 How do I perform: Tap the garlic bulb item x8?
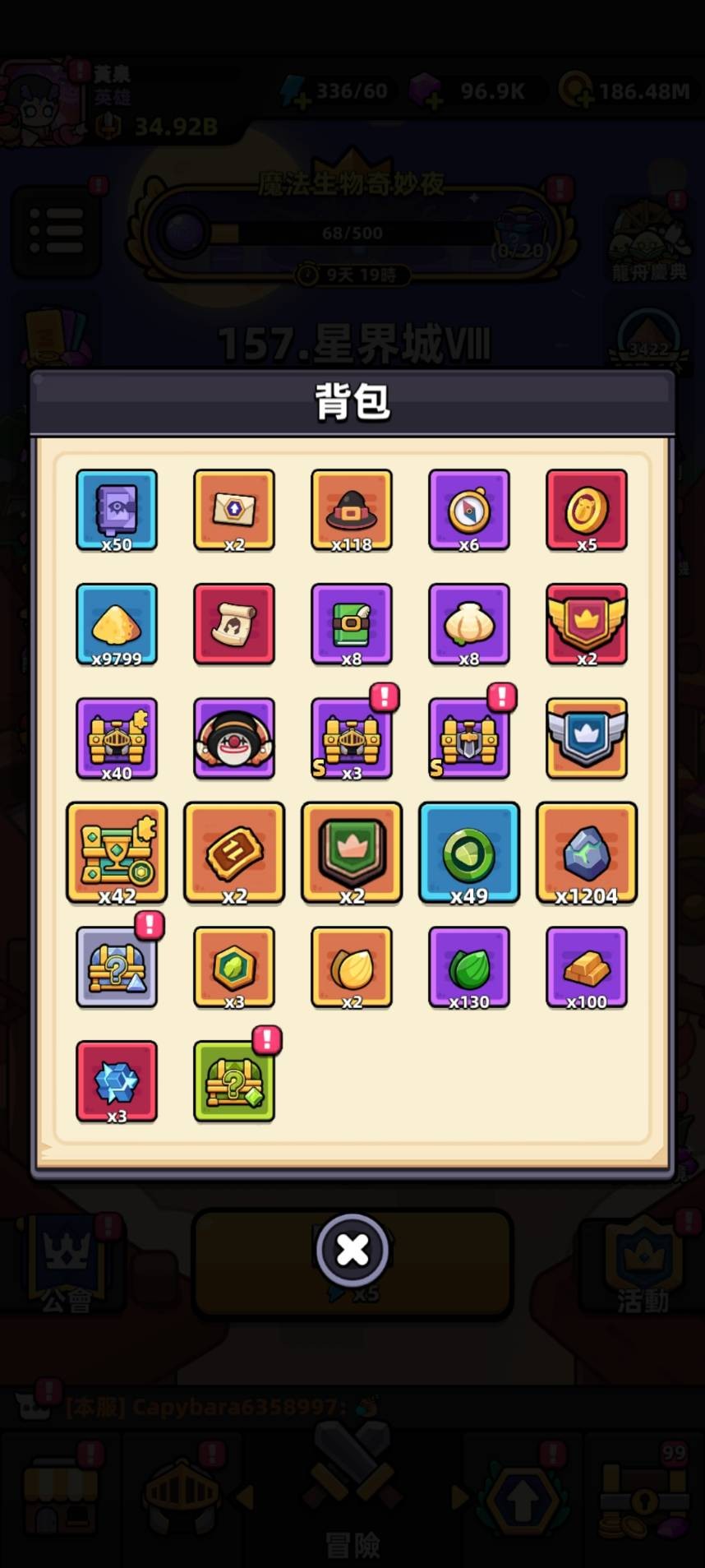tap(469, 624)
